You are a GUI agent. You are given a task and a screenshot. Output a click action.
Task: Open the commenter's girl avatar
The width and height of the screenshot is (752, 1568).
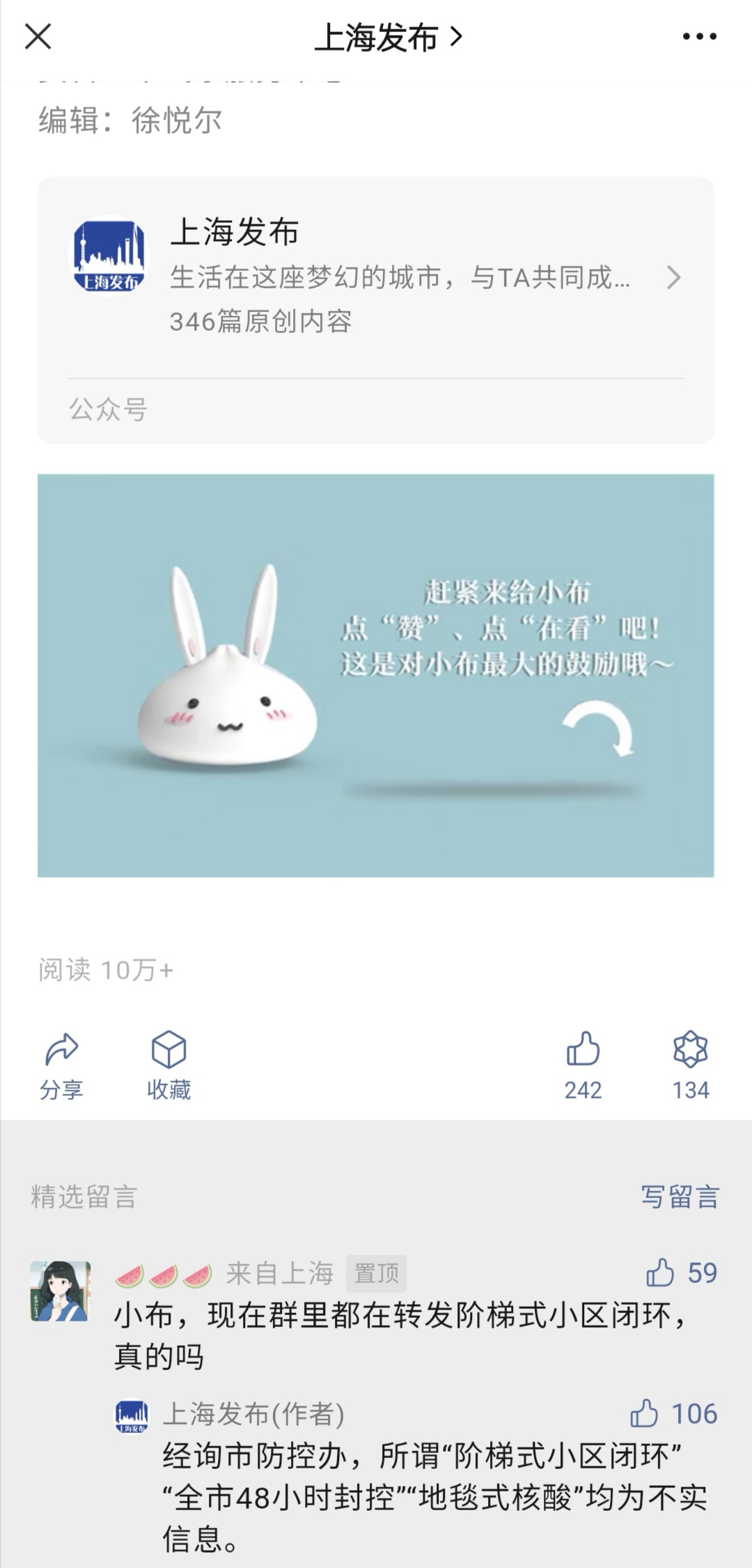click(x=61, y=1291)
